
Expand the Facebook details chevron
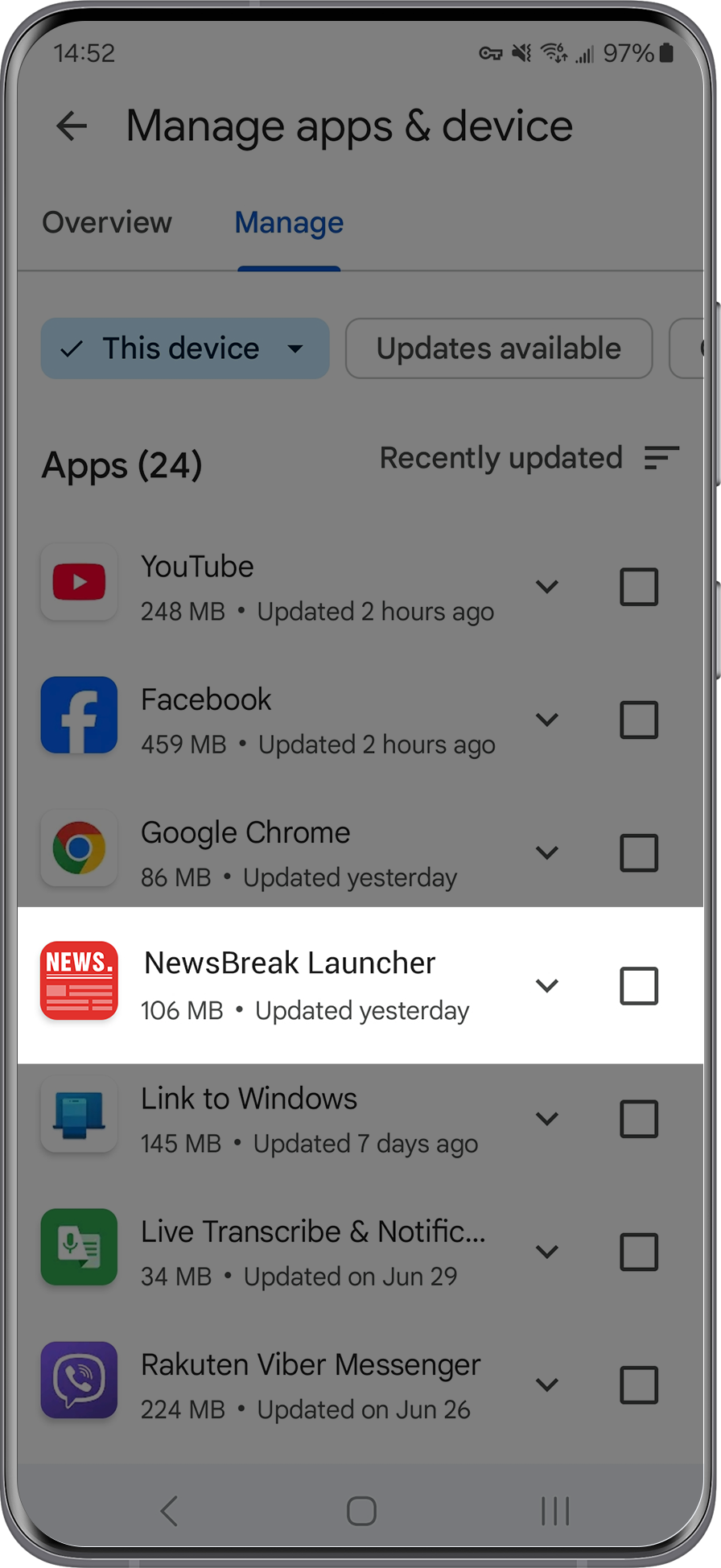[x=547, y=720]
